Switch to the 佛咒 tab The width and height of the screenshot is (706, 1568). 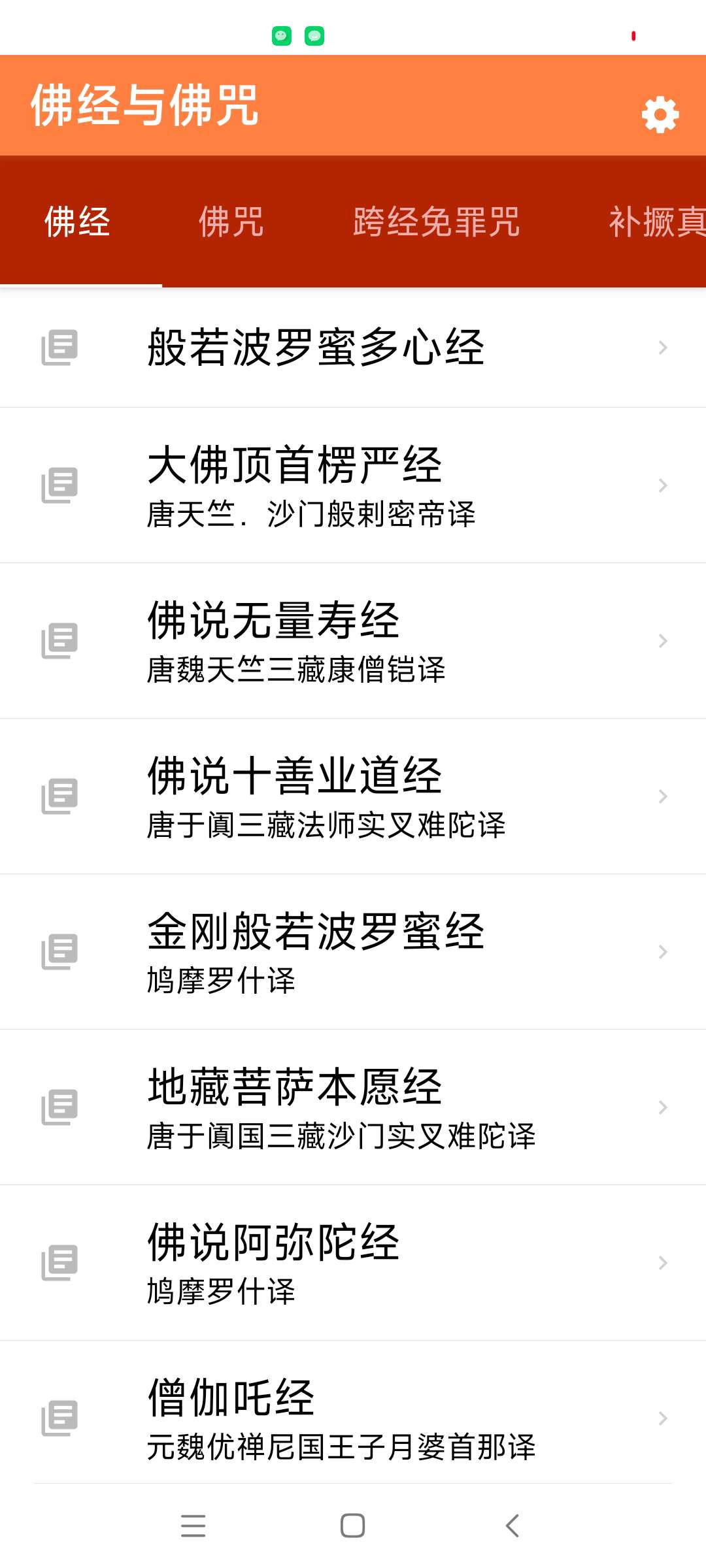(x=231, y=222)
